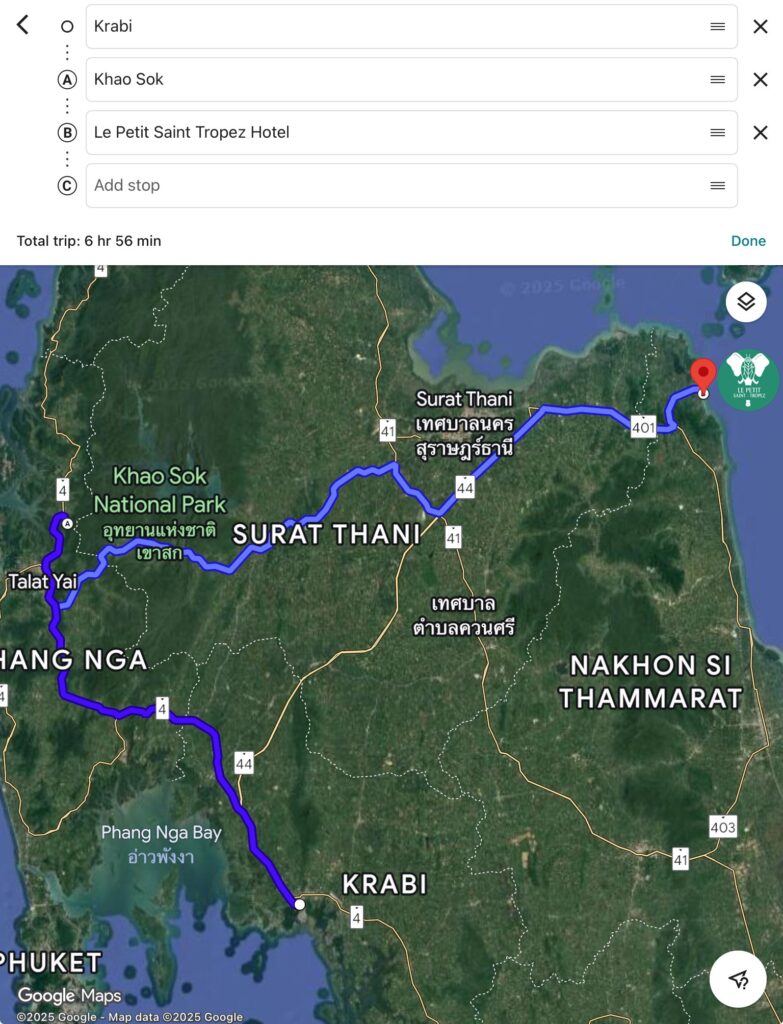
Task: Edit the Krabi starting point field
Action: [390, 26]
